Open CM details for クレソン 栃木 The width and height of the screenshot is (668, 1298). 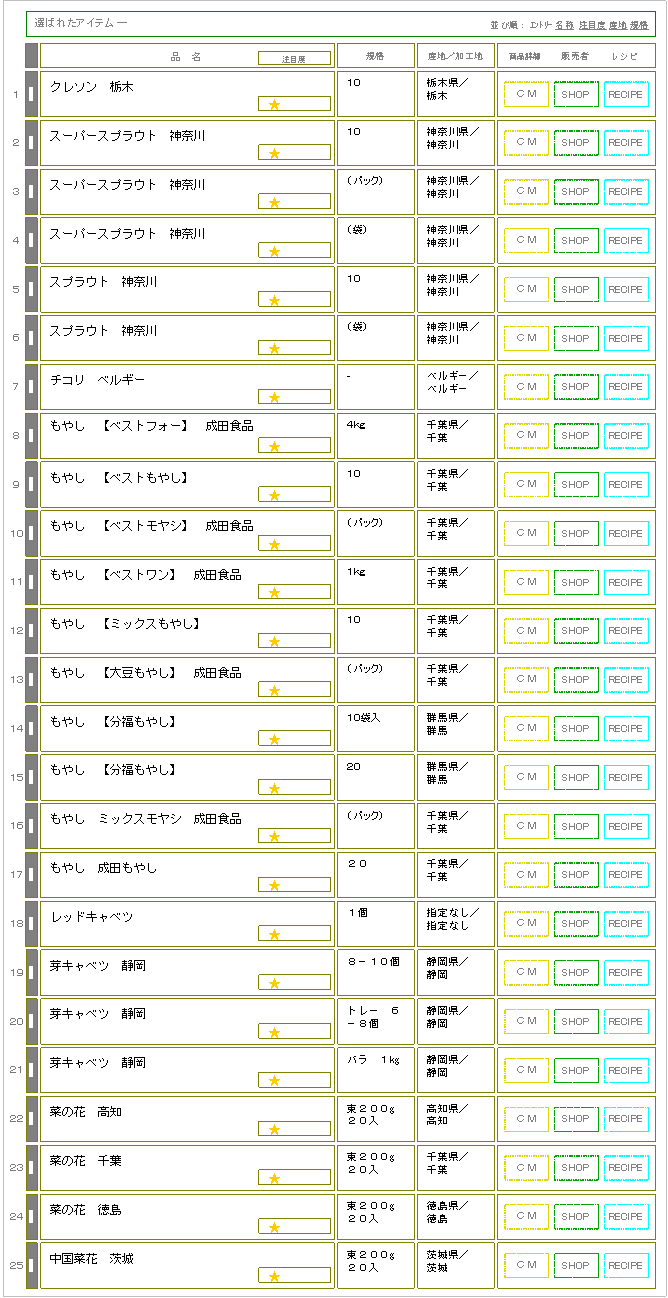pos(526,94)
